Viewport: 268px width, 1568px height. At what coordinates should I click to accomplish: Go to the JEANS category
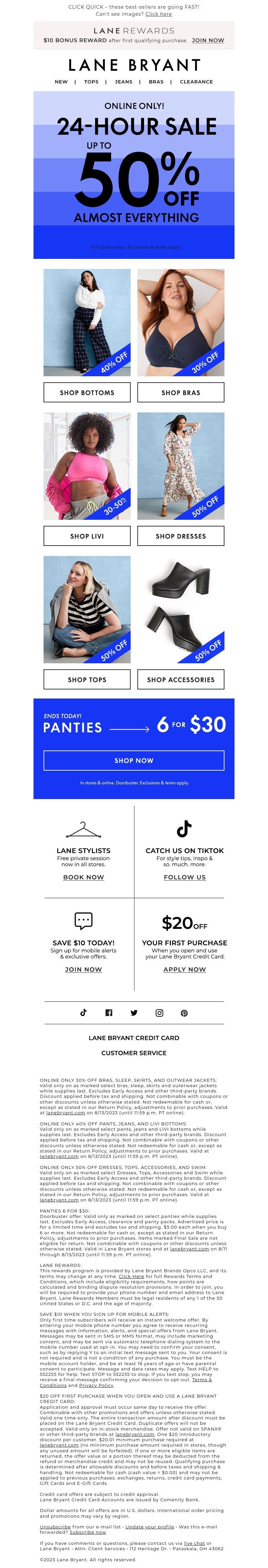point(123,81)
